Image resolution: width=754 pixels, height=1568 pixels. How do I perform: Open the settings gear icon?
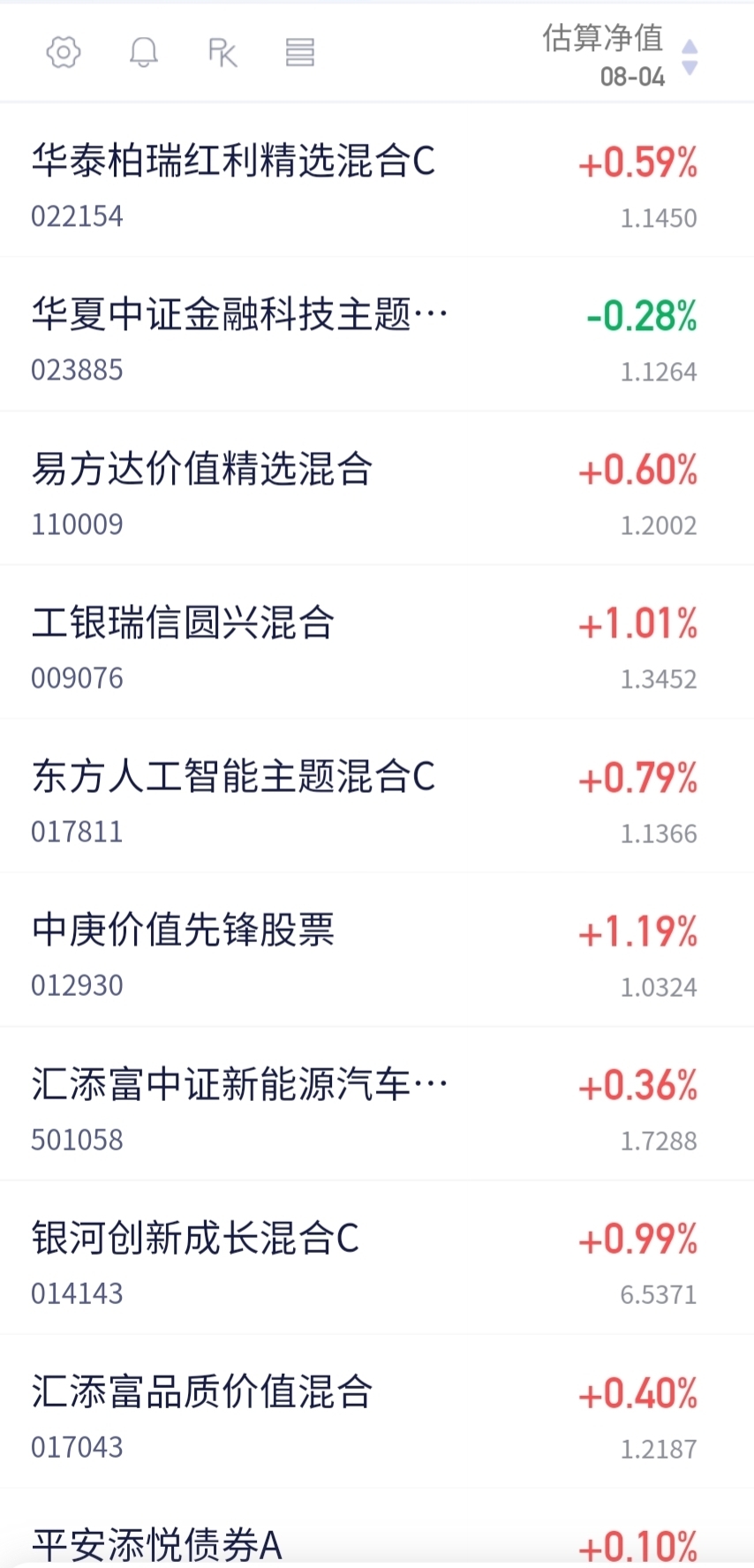click(64, 53)
